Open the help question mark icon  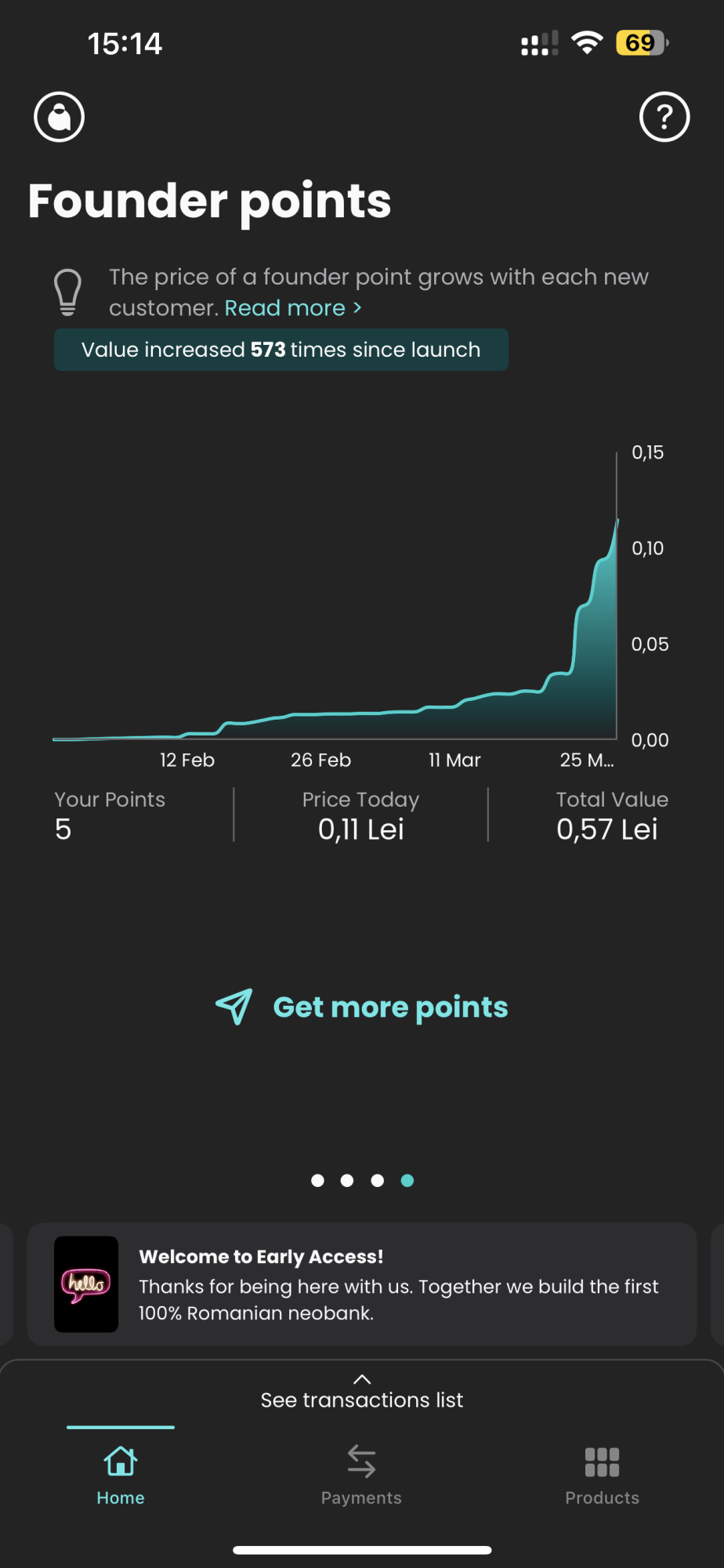click(x=664, y=118)
